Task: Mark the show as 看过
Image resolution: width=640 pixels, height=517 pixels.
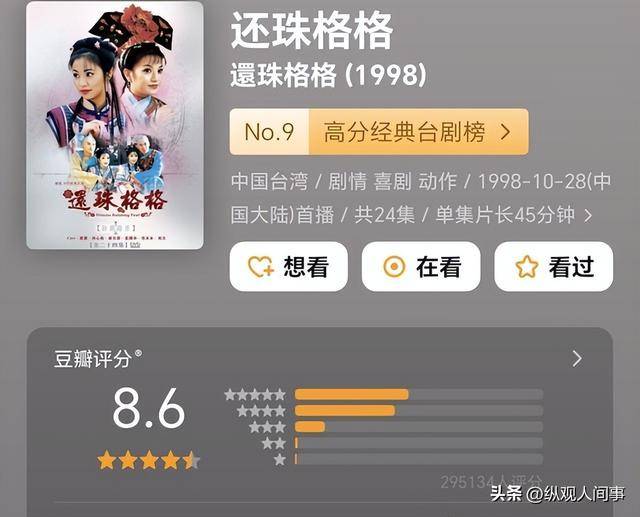Action: point(553,267)
